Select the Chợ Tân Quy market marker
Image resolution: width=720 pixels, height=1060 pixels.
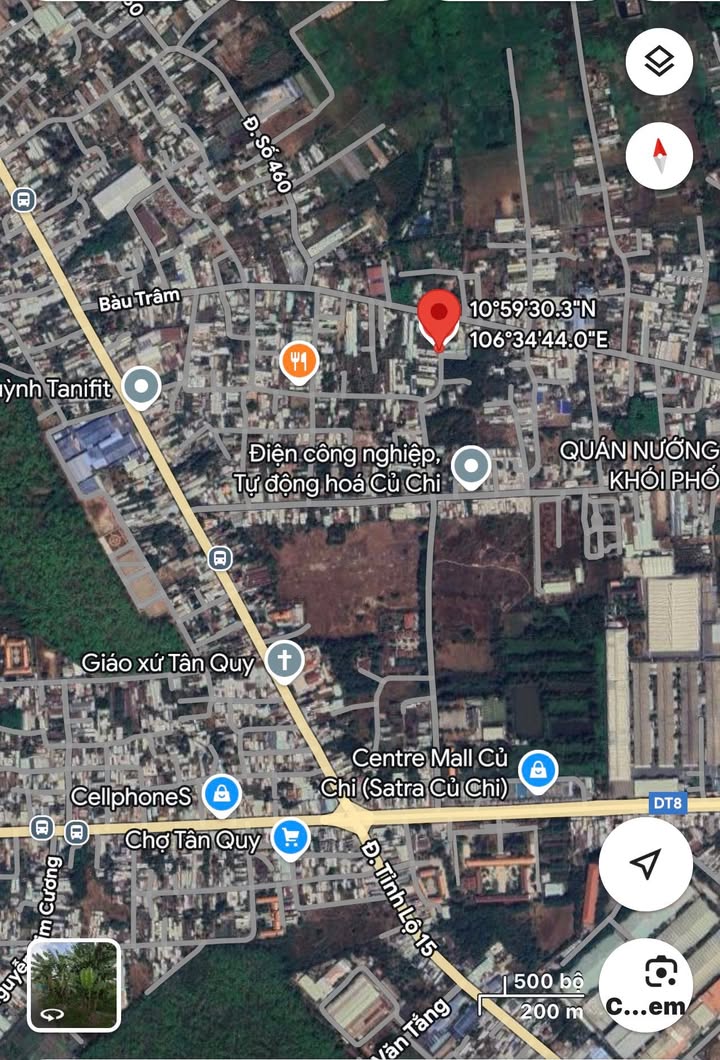tap(291, 837)
